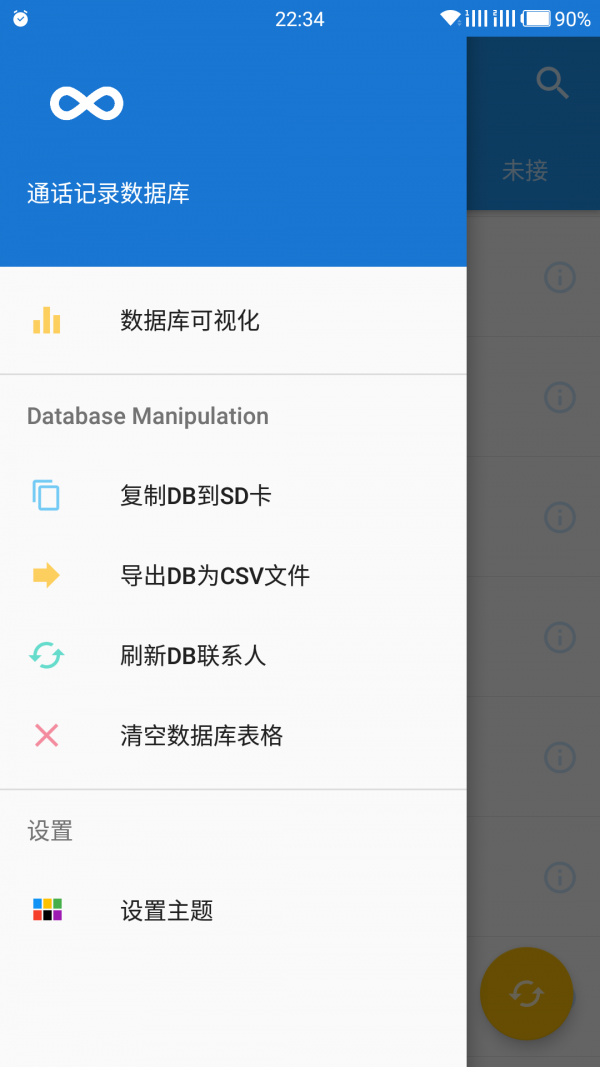This screenshot has height=1067, width=600.
Task: Open 设置主题
Action: pyautogui.click(x=233, y=910)
